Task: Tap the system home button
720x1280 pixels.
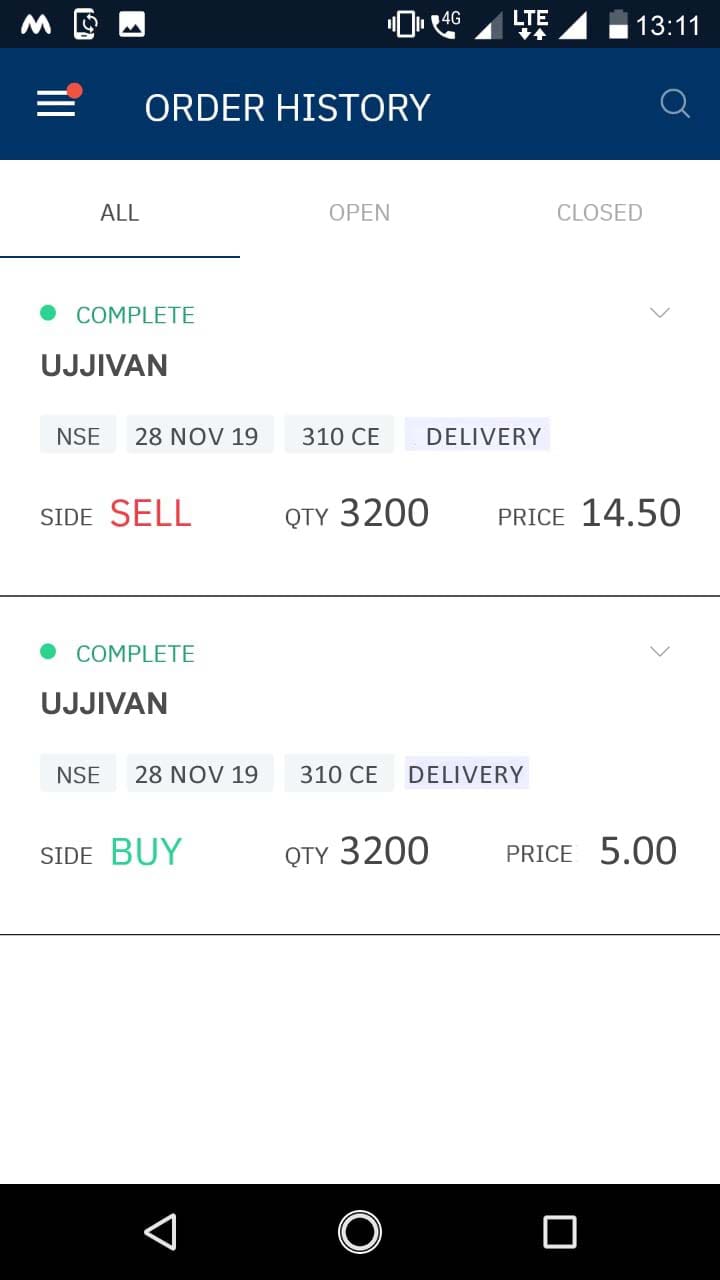Action: click(x=360, y=1232)
